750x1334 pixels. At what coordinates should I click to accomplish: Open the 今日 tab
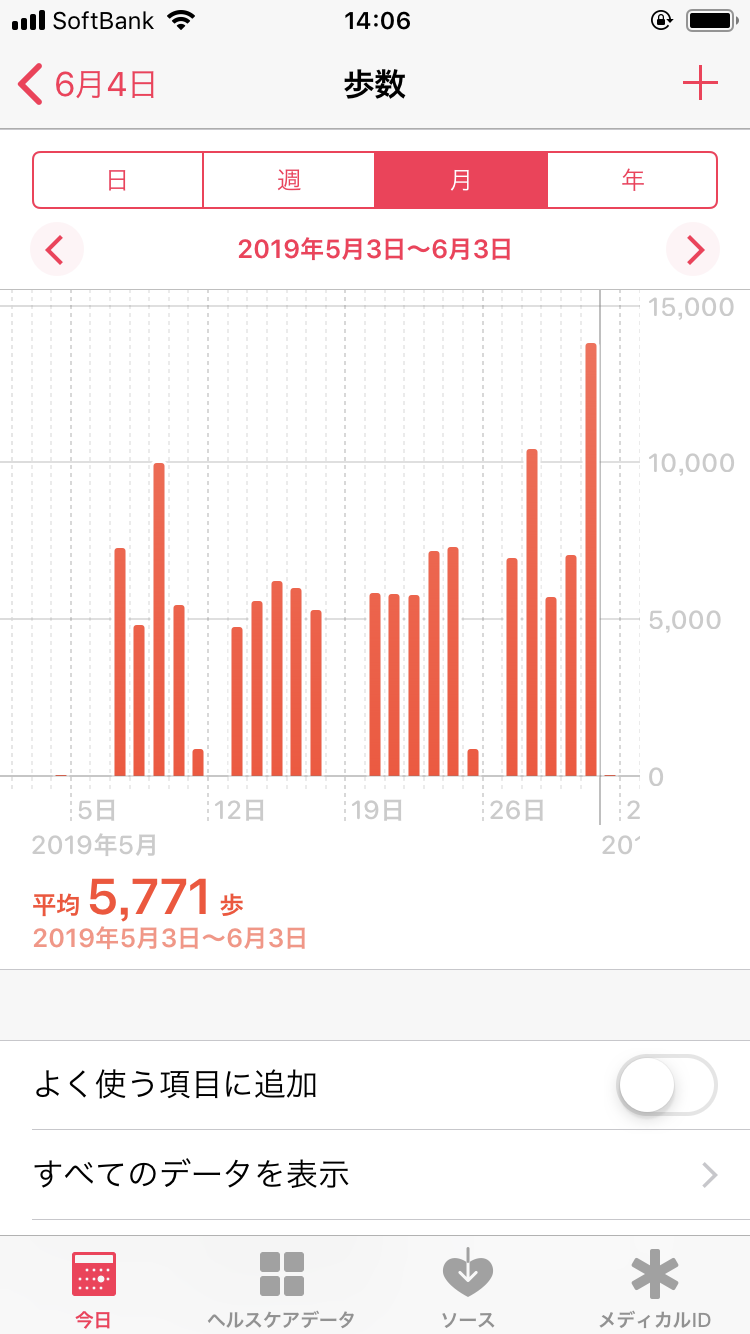point(94,1288)
